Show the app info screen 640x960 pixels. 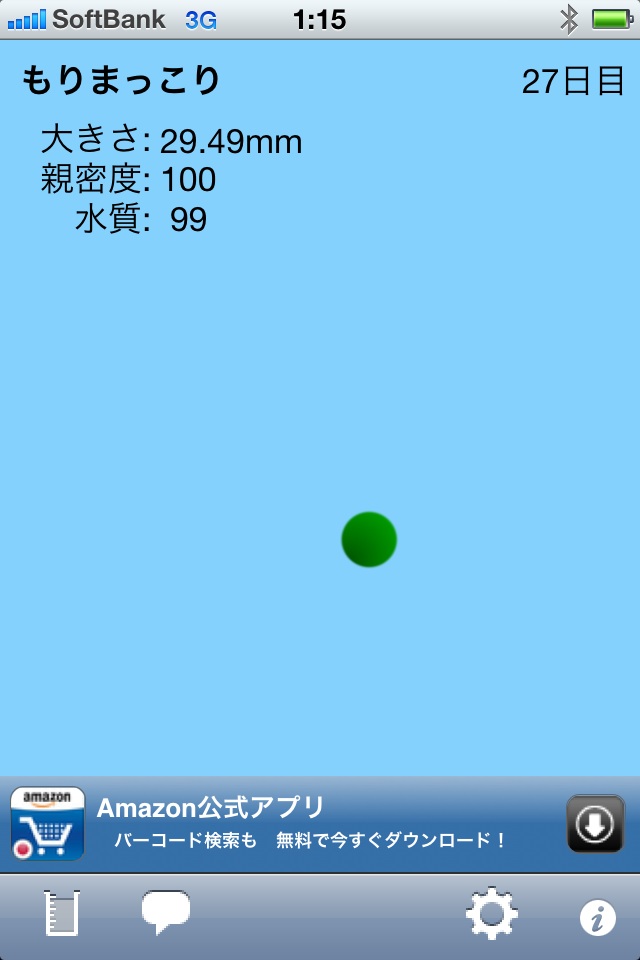click(597, 918)
